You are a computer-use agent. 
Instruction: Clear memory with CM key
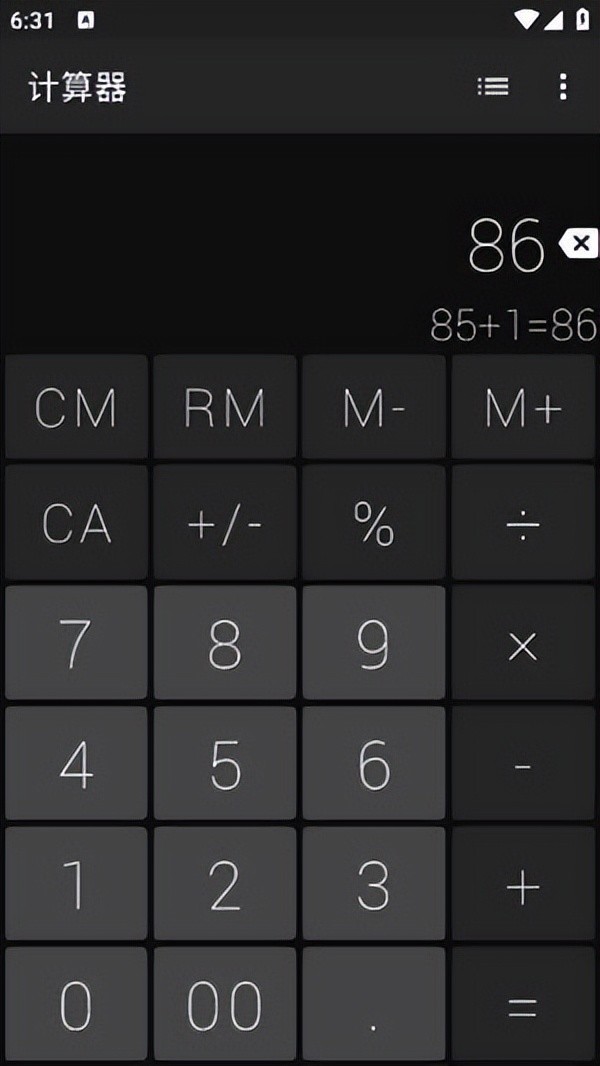point(76,407)
